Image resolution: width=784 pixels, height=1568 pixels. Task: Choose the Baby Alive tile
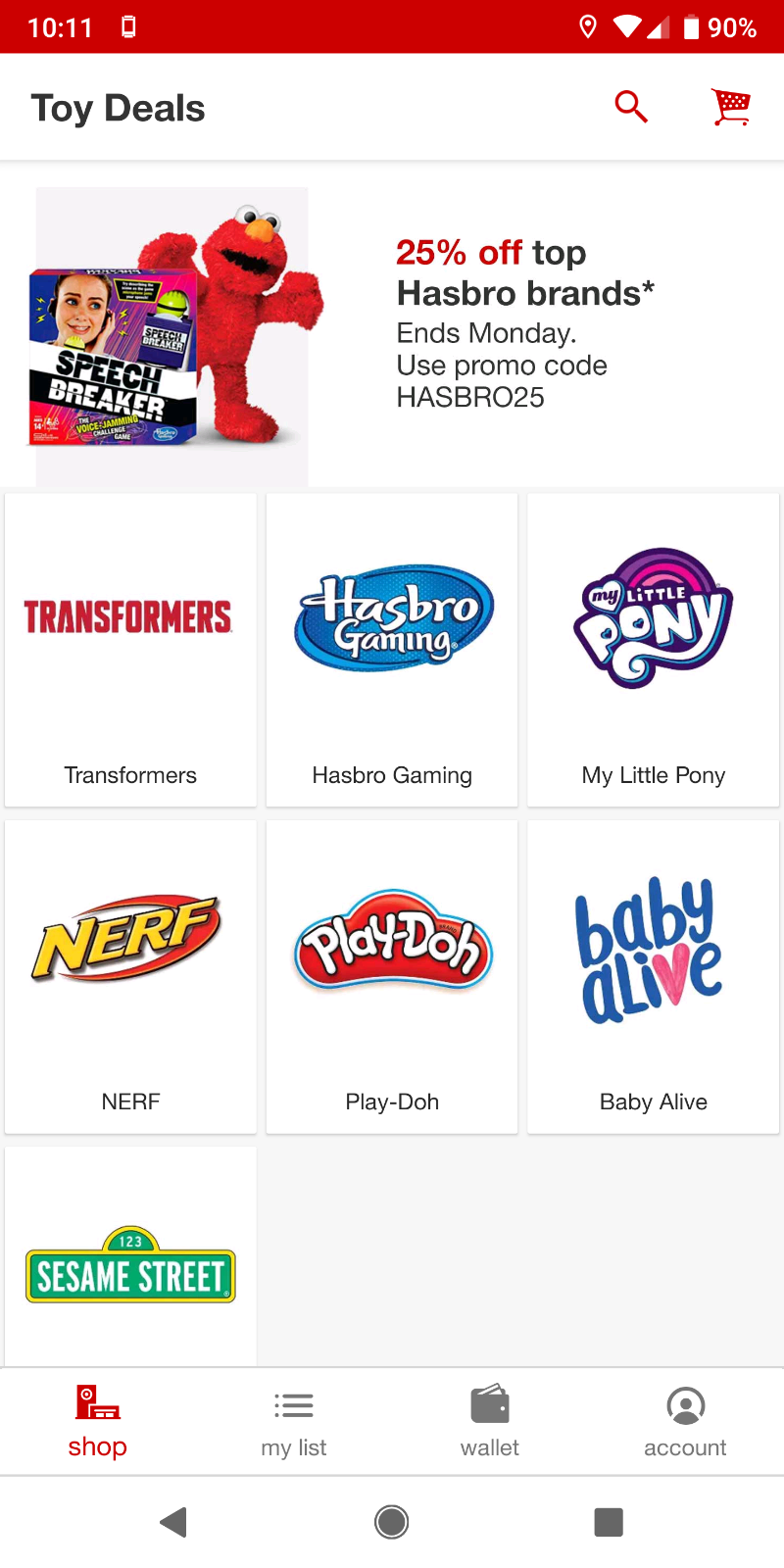pyautogui.click(x=654, y=977)
